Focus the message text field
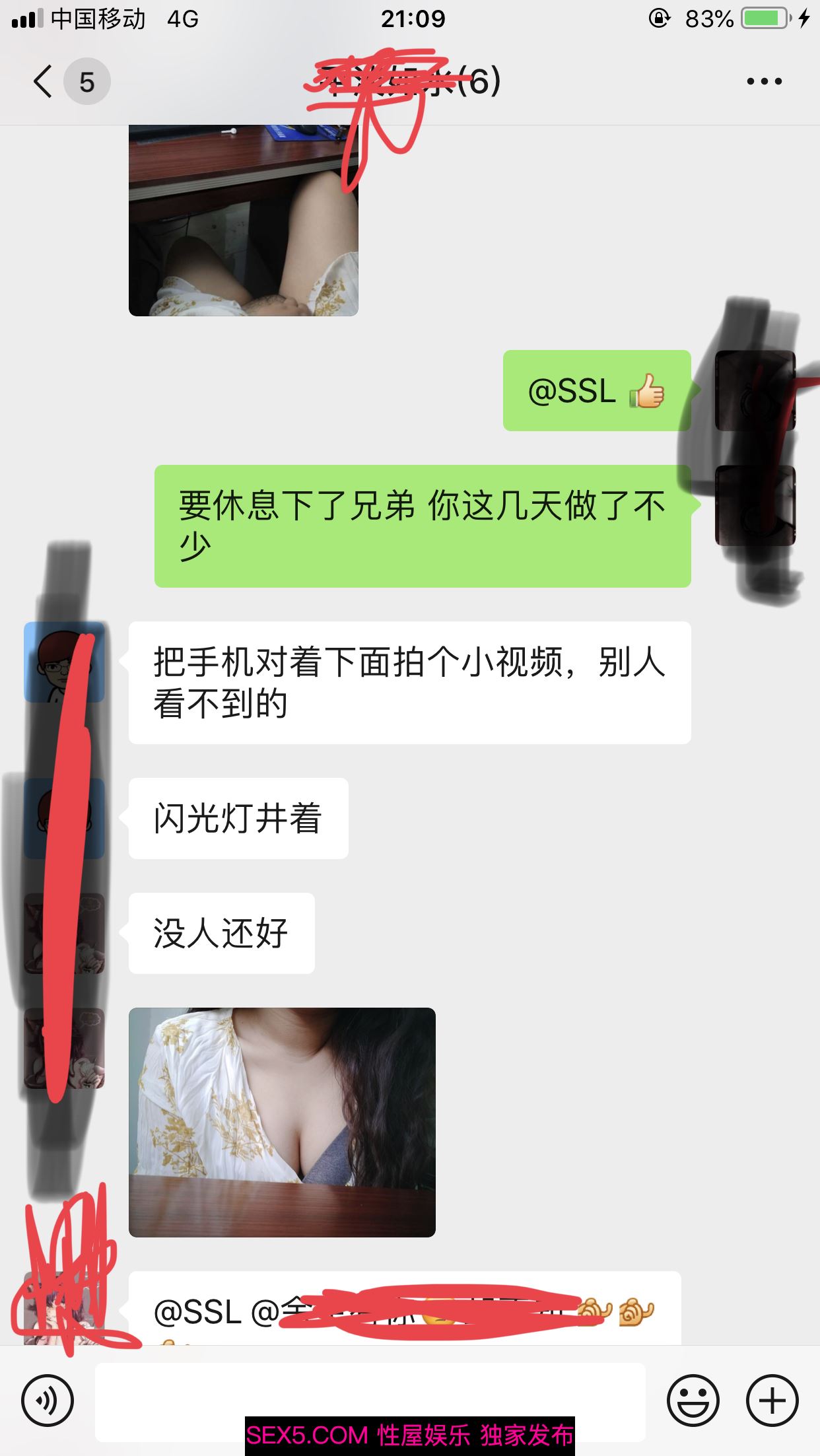Viewport: 820px width, 1456px height. tap(370, 1401)
